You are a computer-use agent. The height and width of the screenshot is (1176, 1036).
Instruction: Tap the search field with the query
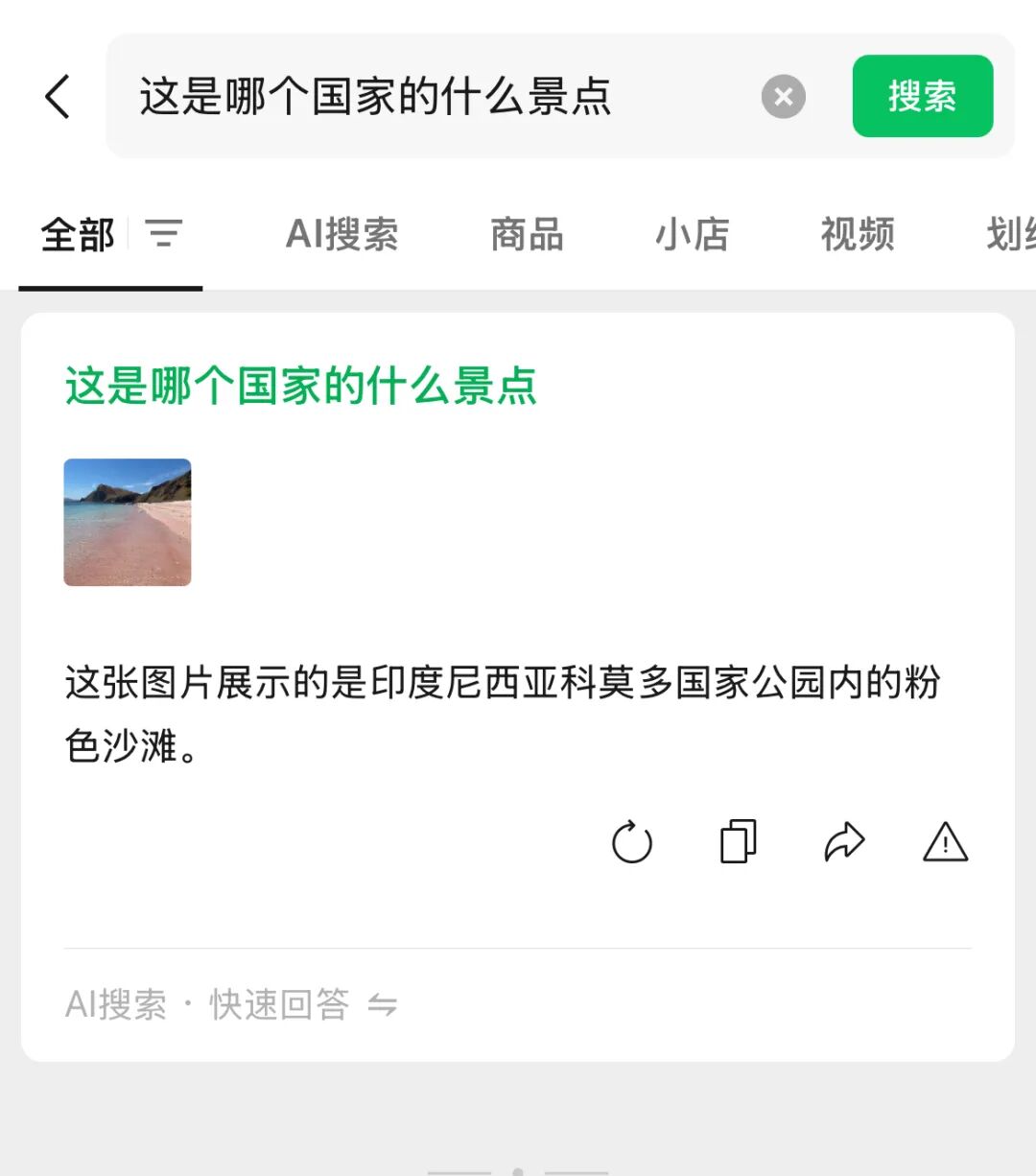click(432, 97)
